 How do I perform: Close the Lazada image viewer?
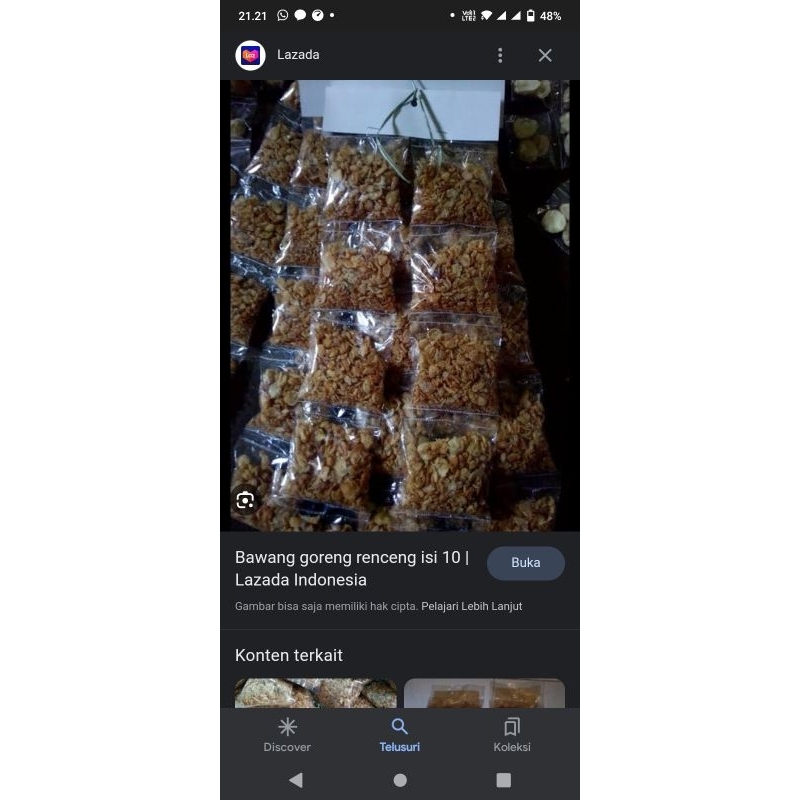[x=545, y=56]
